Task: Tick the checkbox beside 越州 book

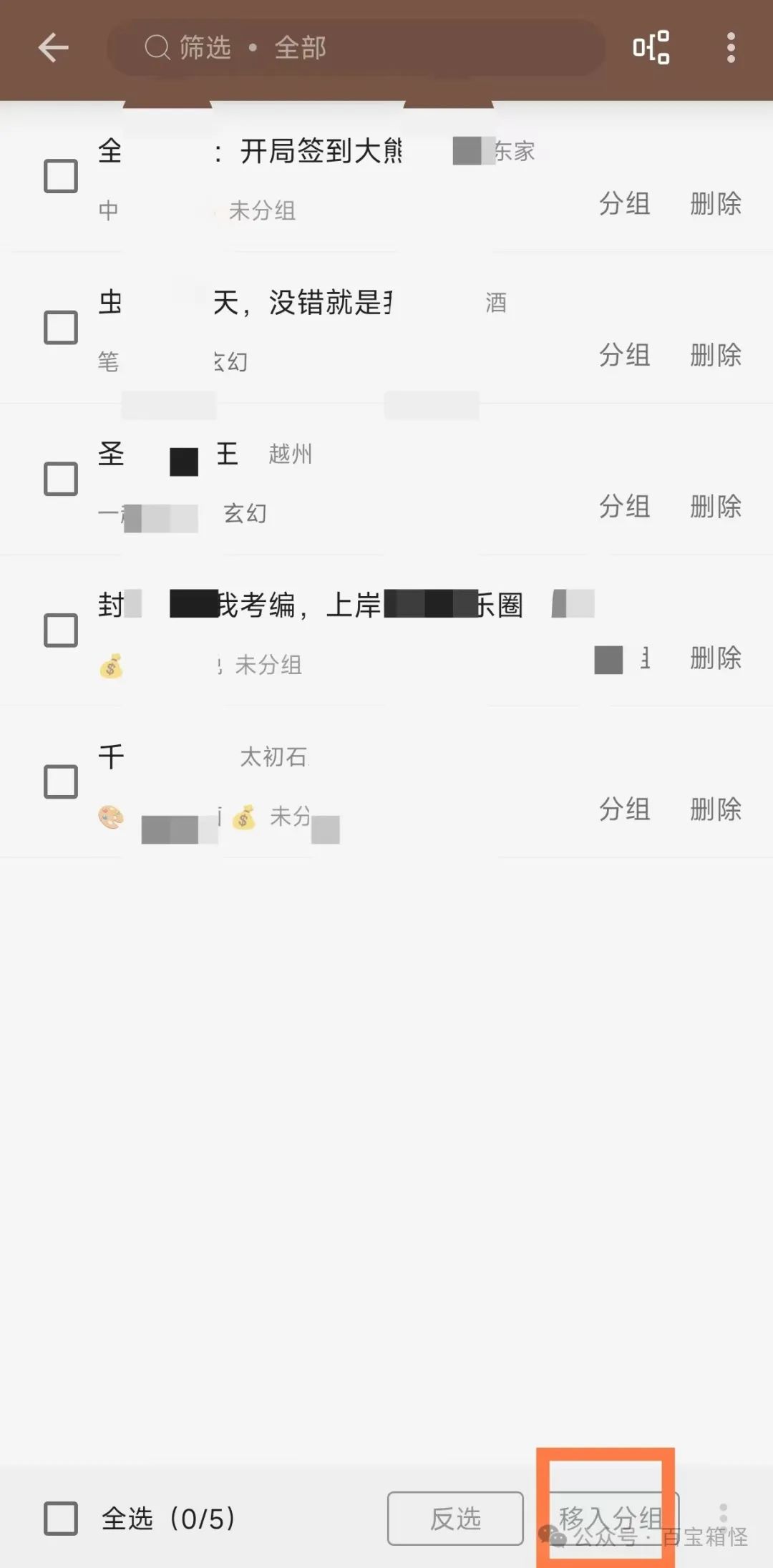Action: click(x=61, y=479)
